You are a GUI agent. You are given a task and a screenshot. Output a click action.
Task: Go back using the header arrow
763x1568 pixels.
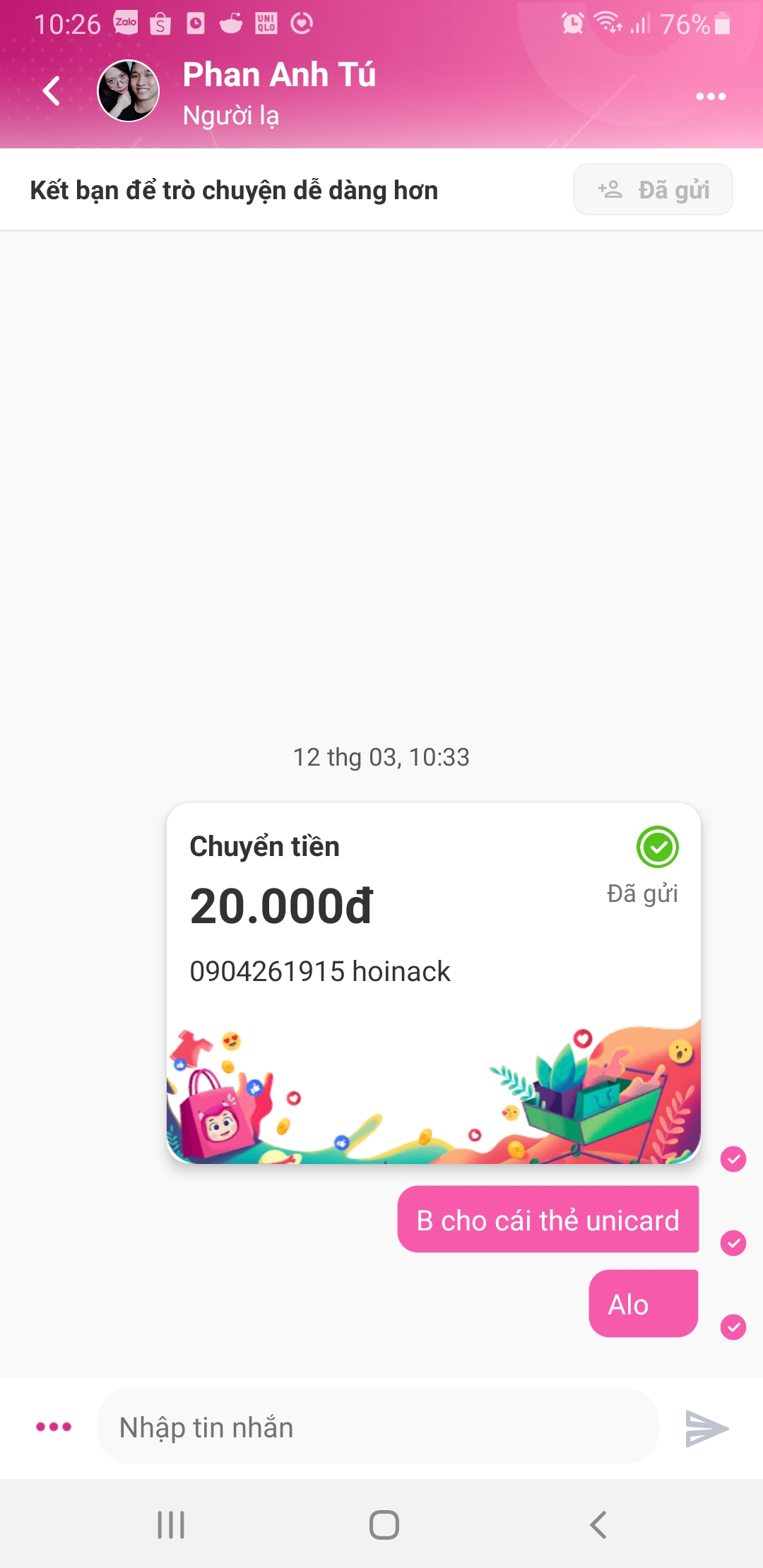52,91
